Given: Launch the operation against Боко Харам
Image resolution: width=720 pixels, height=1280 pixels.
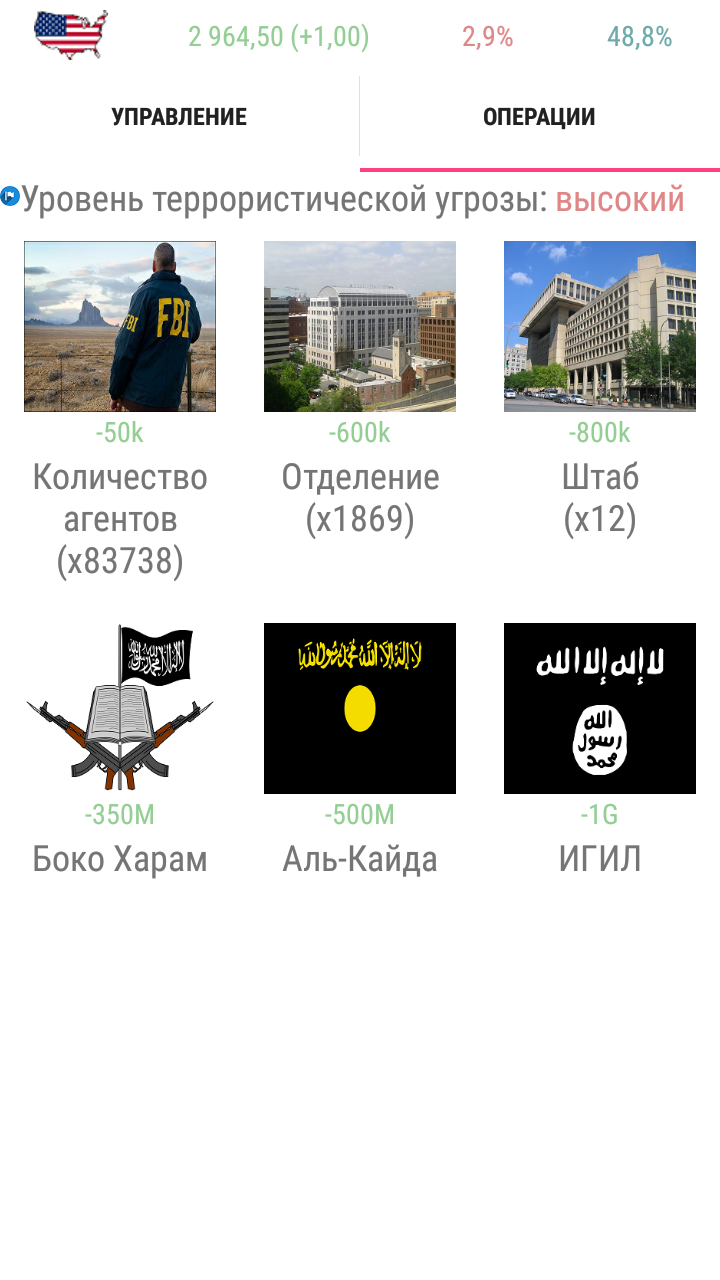Looking at the screenshot, I should point(120,709).
